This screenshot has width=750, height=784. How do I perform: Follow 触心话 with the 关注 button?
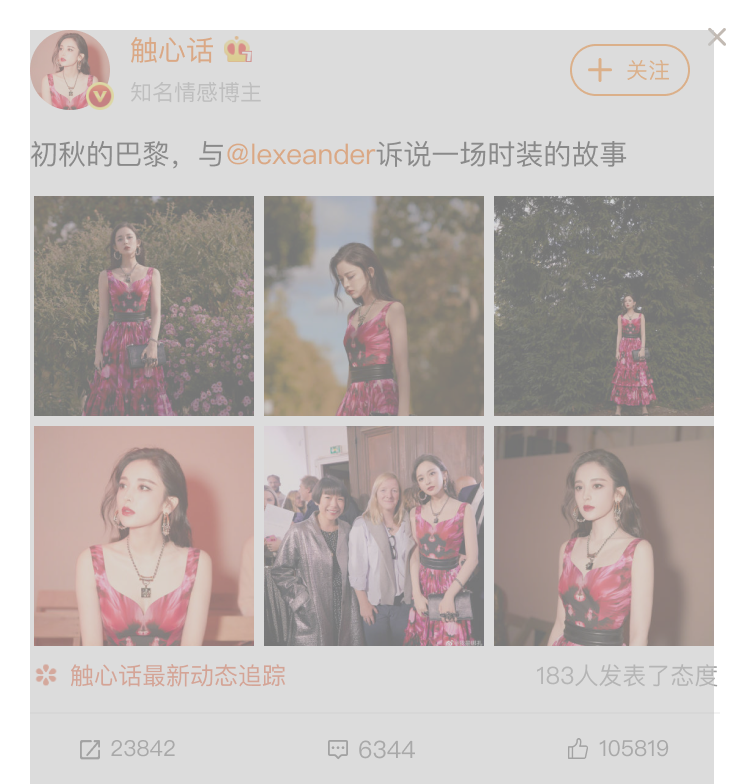point(630,70)
